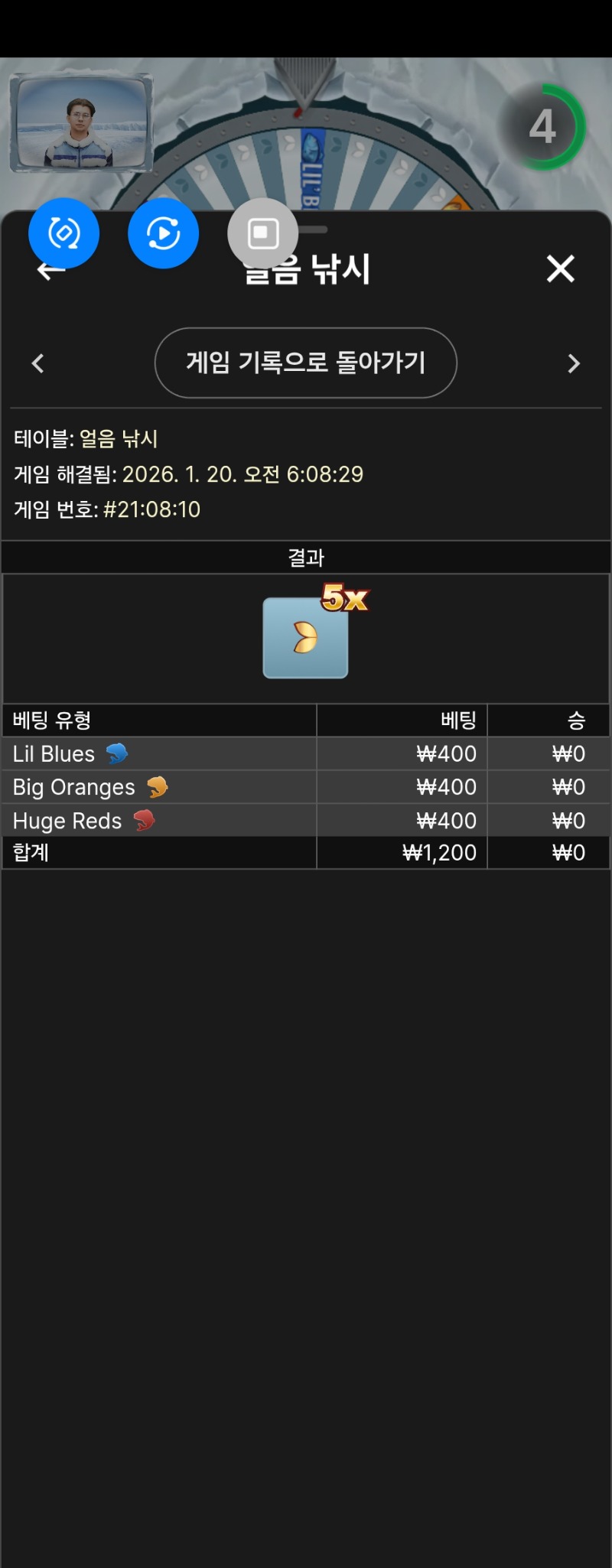The height and width of the screenshot is (1568, 612).
Task: View the previous game record
Action: pos(37,363)
